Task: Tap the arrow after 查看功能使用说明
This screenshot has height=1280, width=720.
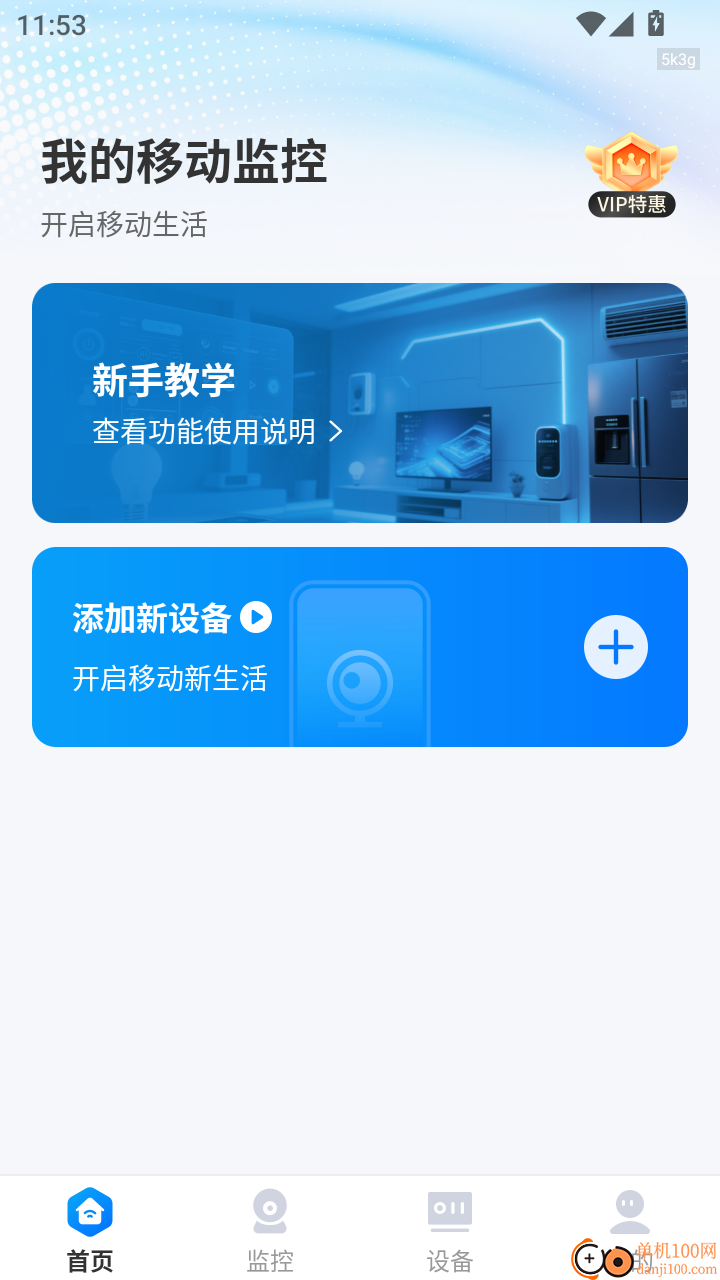Action: [335, 432]
